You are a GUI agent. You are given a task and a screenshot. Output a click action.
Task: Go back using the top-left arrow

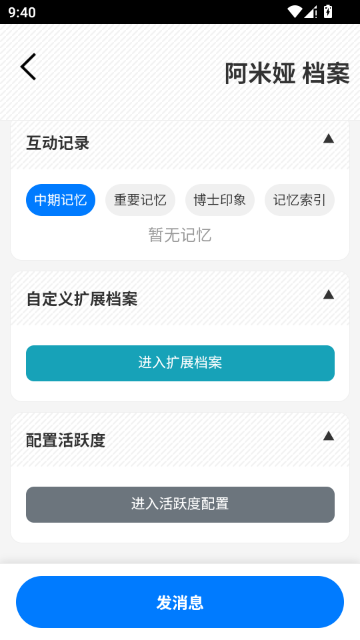click(x=28, y=67)
